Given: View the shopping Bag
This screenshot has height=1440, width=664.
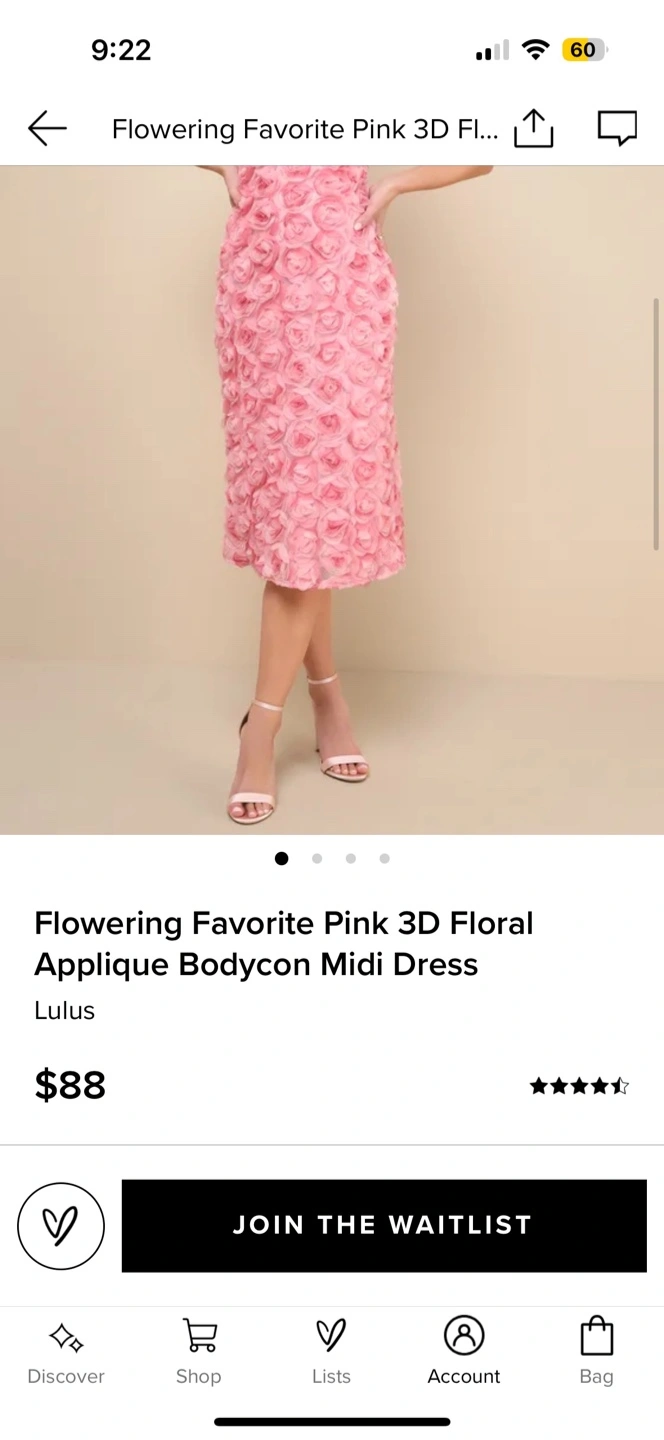Looking at the screenshot, I should pos(596,1352).
